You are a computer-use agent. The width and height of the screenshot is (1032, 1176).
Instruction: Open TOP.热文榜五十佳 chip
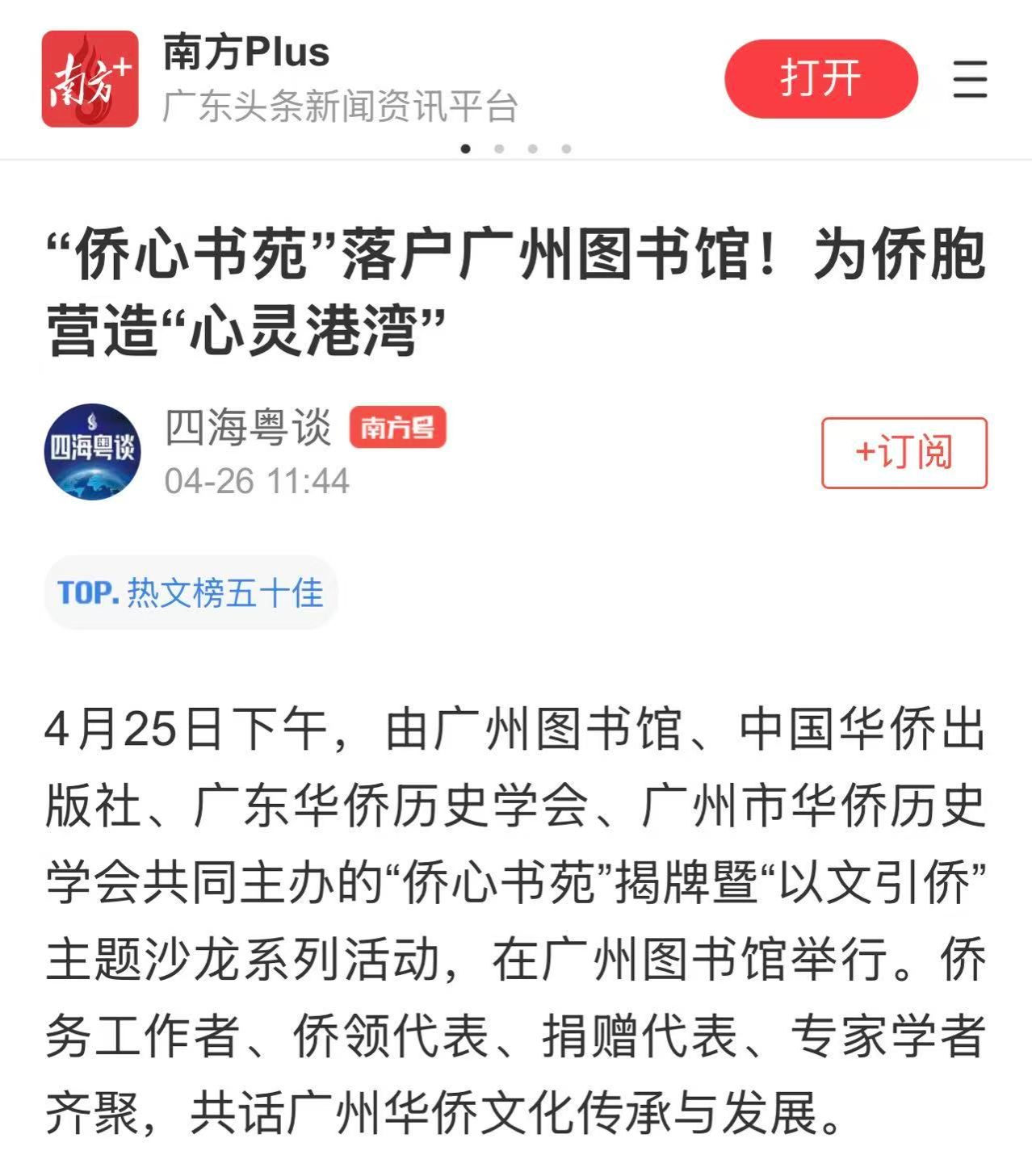coord(191,592)
